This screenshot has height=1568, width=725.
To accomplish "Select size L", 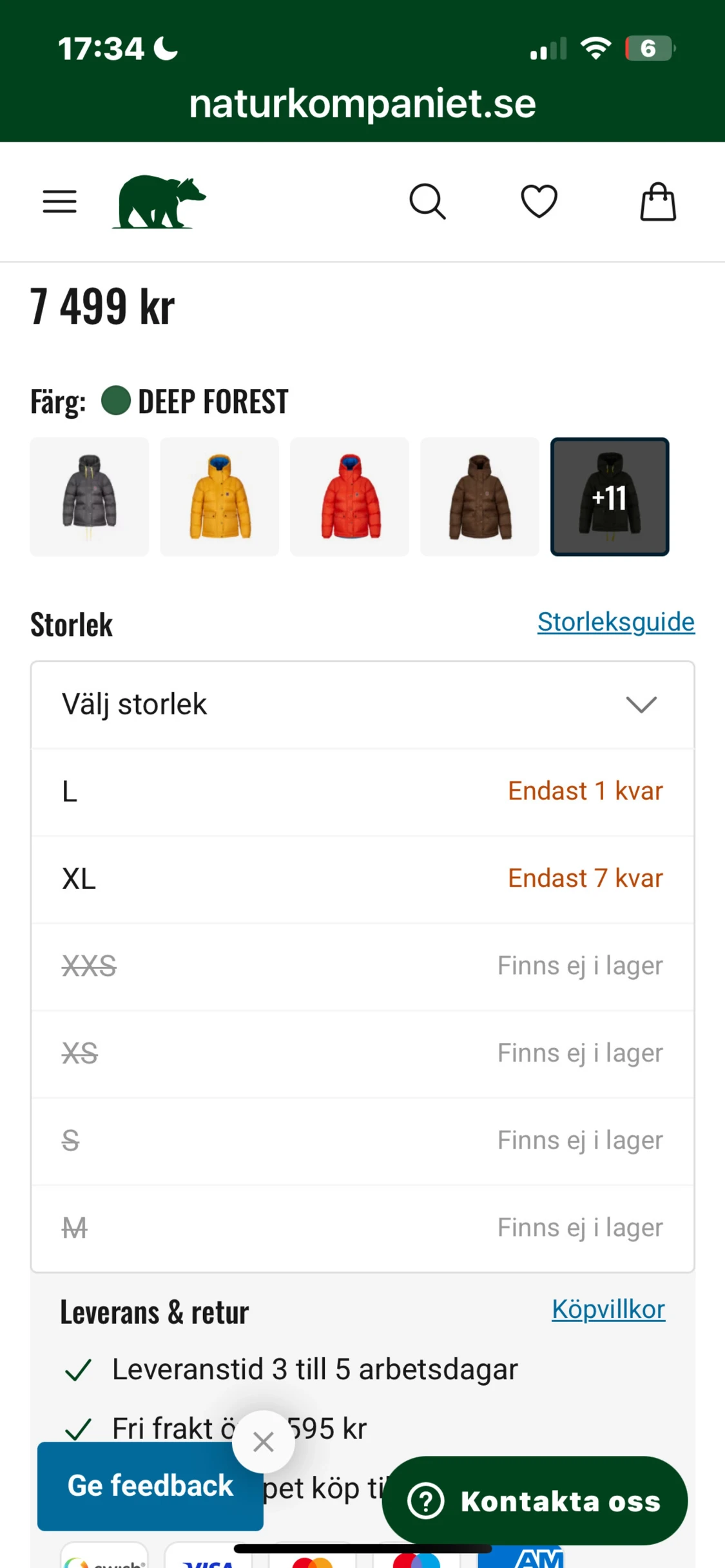I will coord(362,791).
